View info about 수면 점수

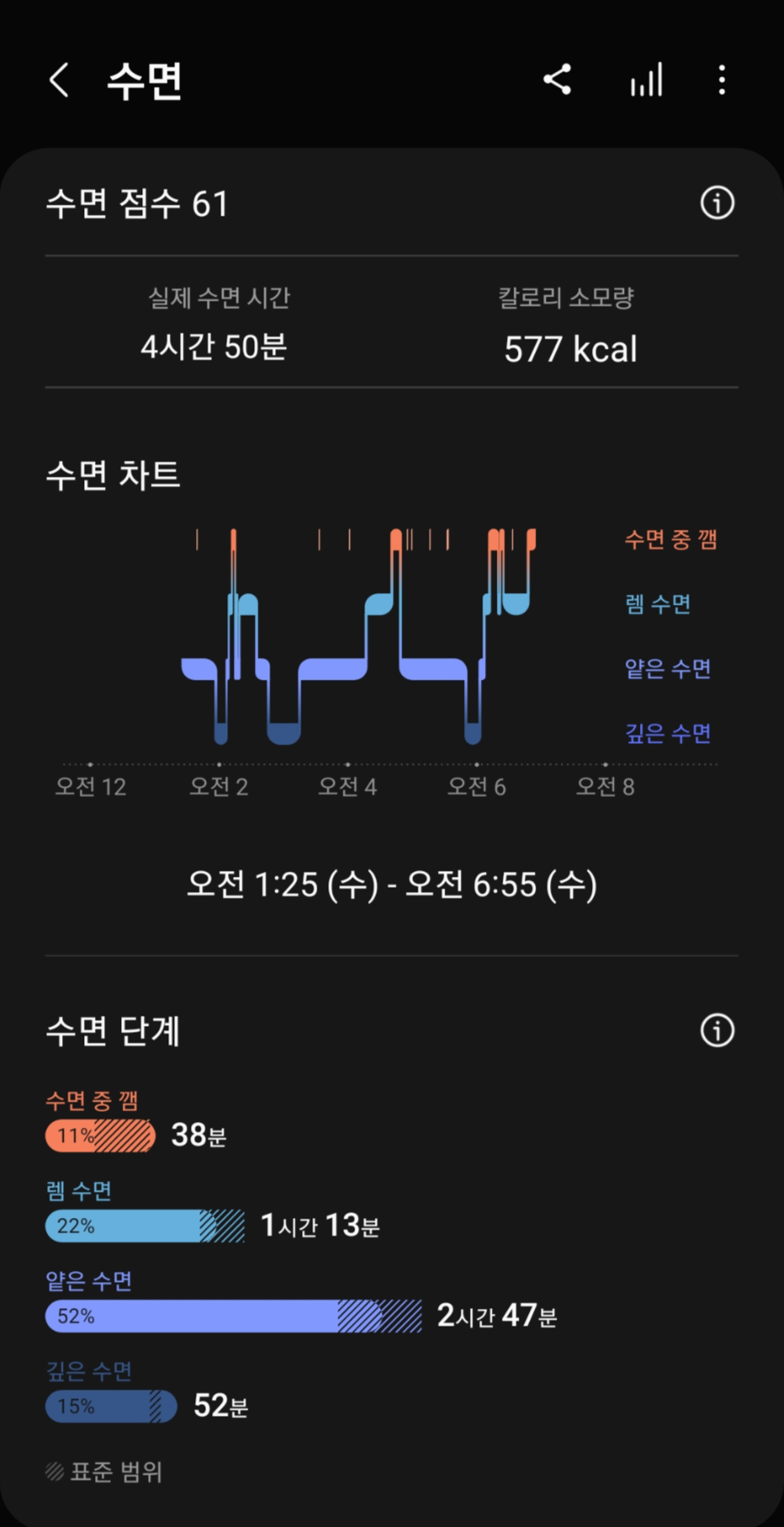pyautogui.click(x=717, y=203)
